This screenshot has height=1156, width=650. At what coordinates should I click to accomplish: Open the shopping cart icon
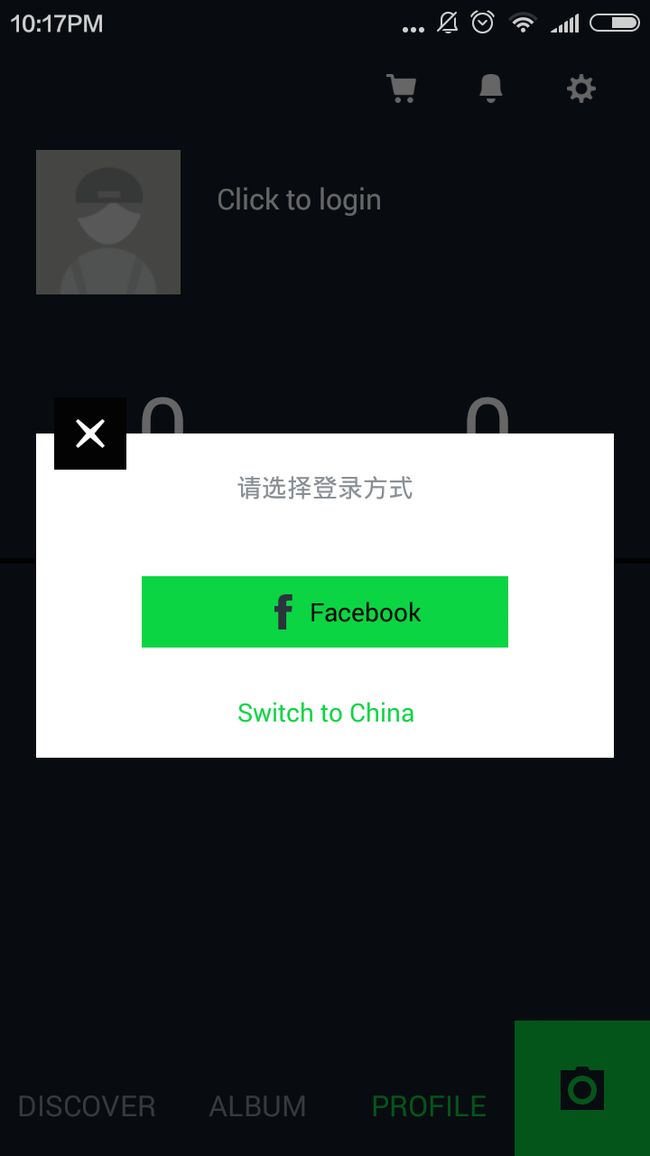pyautogui.click(x=402, y=89)
